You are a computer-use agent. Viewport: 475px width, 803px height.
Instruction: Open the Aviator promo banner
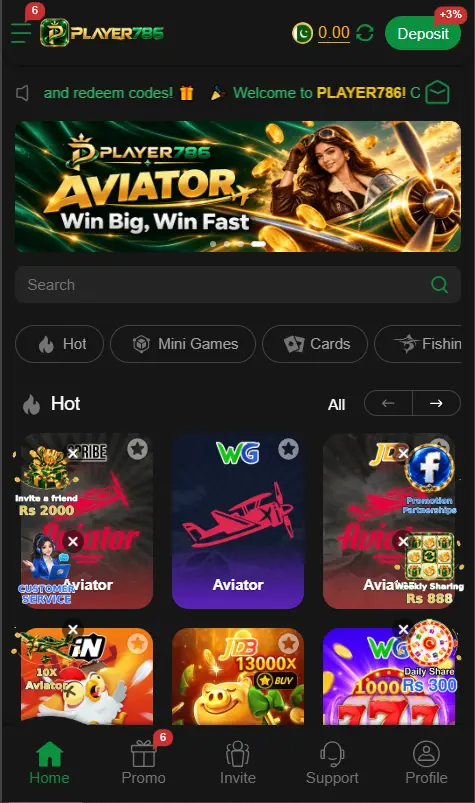coord(238,186)
